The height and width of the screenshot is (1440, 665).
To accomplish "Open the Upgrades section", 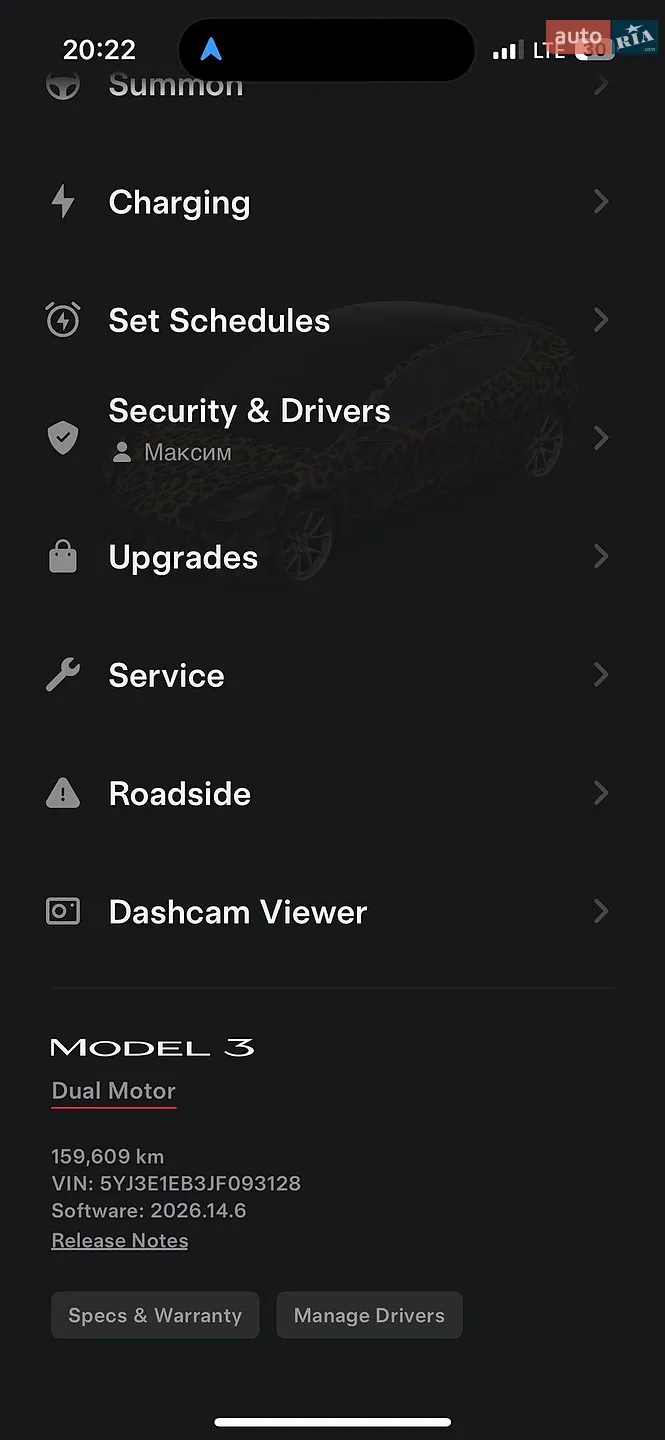I will [x=332, y=557].
